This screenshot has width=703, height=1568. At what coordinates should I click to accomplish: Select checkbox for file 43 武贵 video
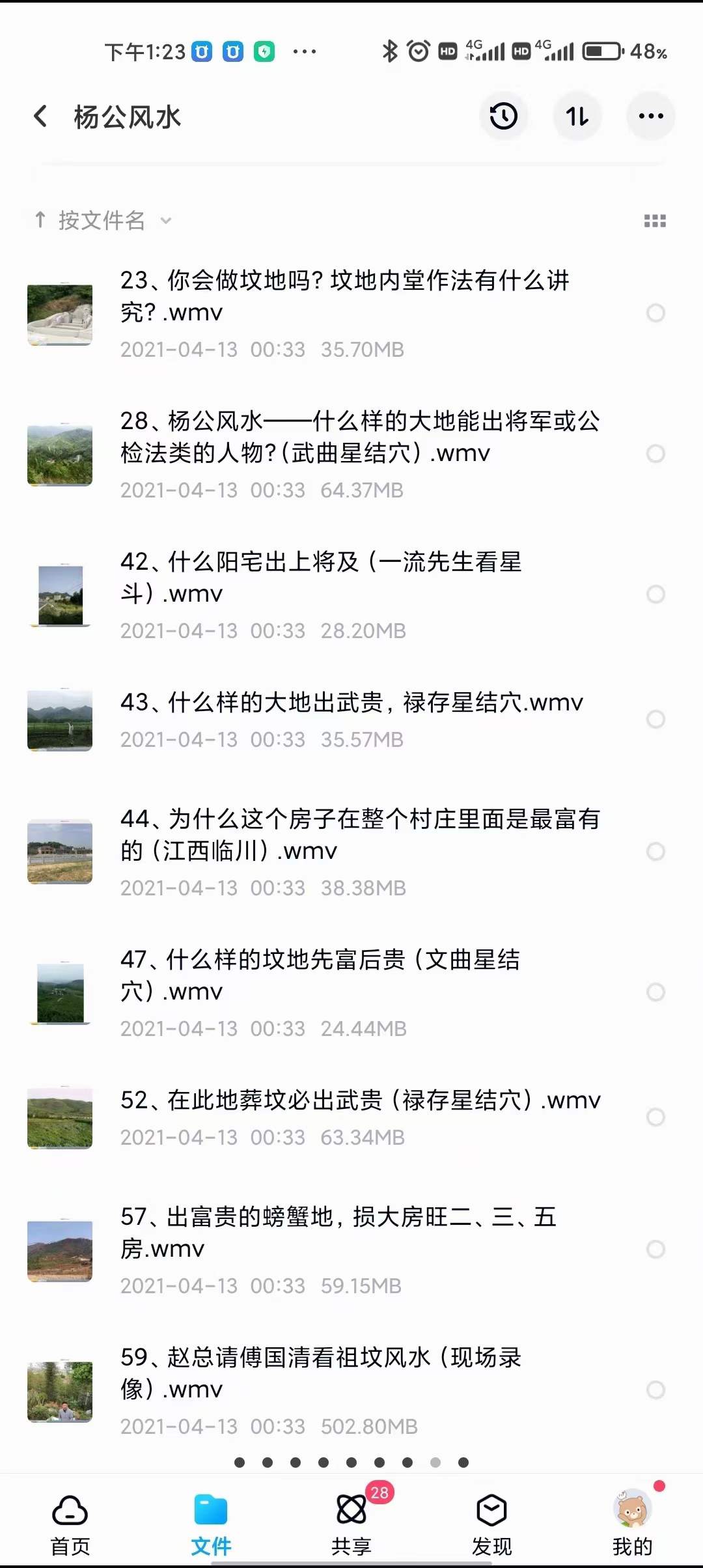(655, 720)
